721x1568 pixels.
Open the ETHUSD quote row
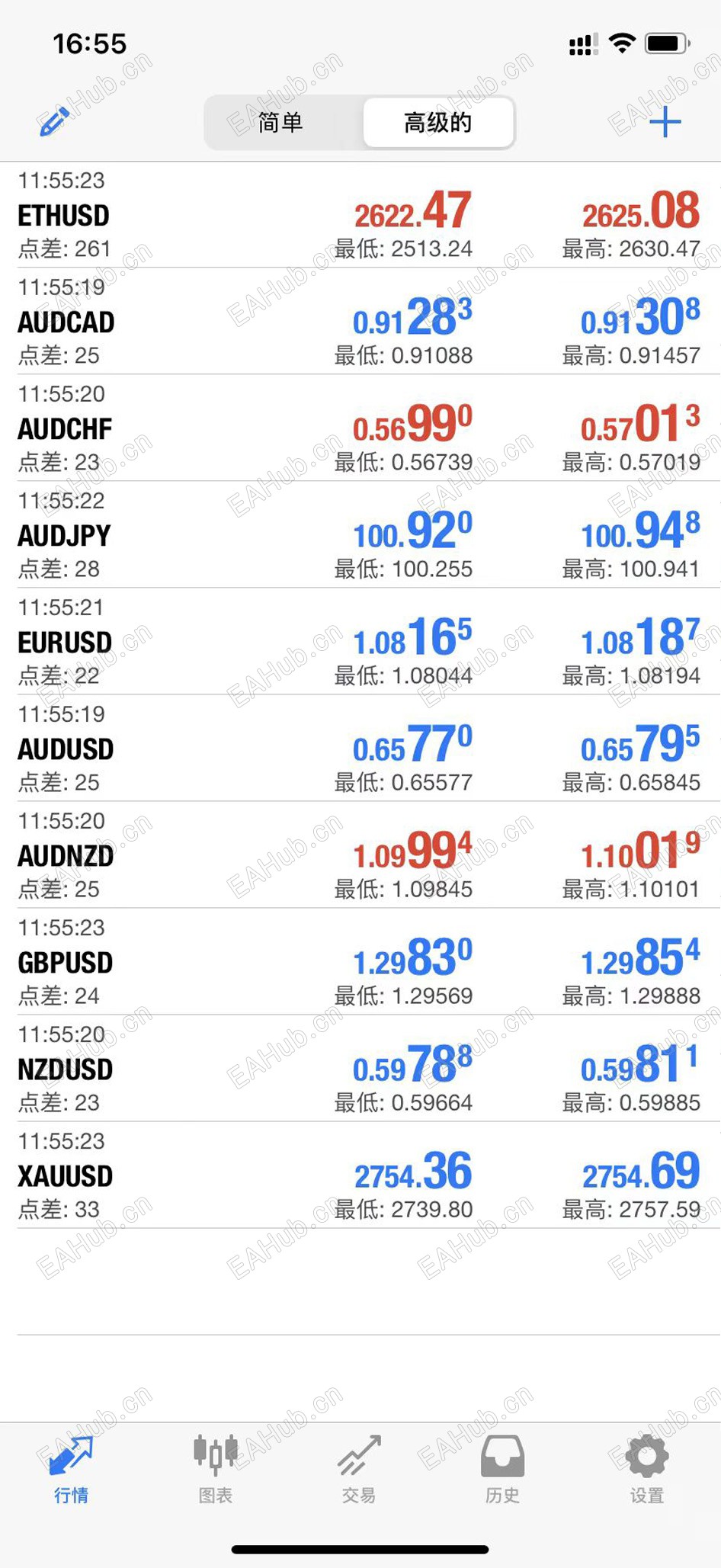360,215
